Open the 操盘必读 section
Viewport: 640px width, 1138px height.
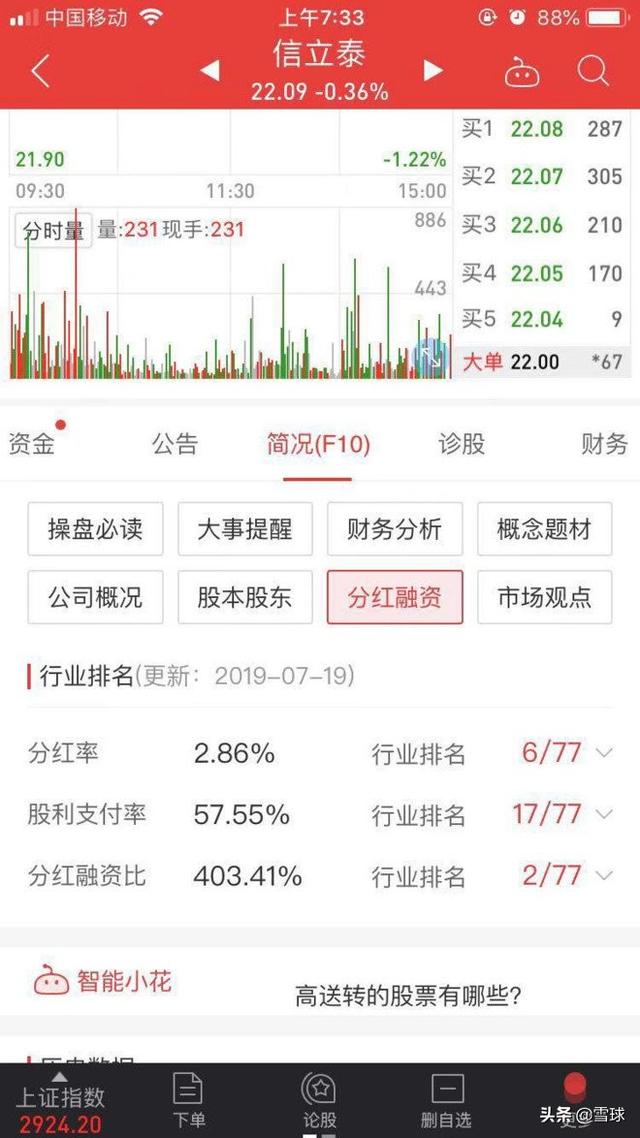click(95, 529)
